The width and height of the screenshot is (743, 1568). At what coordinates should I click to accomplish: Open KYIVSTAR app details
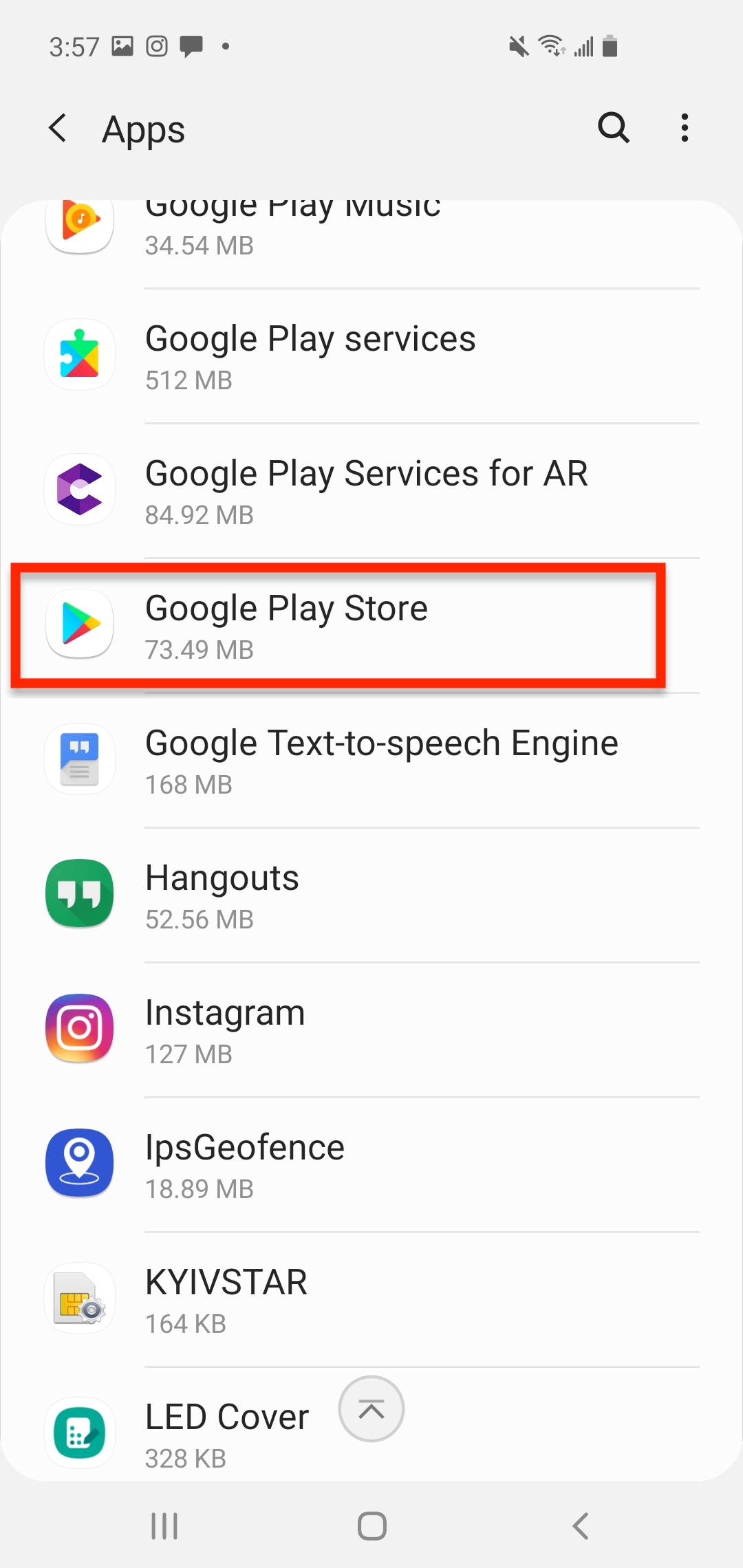[x=371, y=1300]
